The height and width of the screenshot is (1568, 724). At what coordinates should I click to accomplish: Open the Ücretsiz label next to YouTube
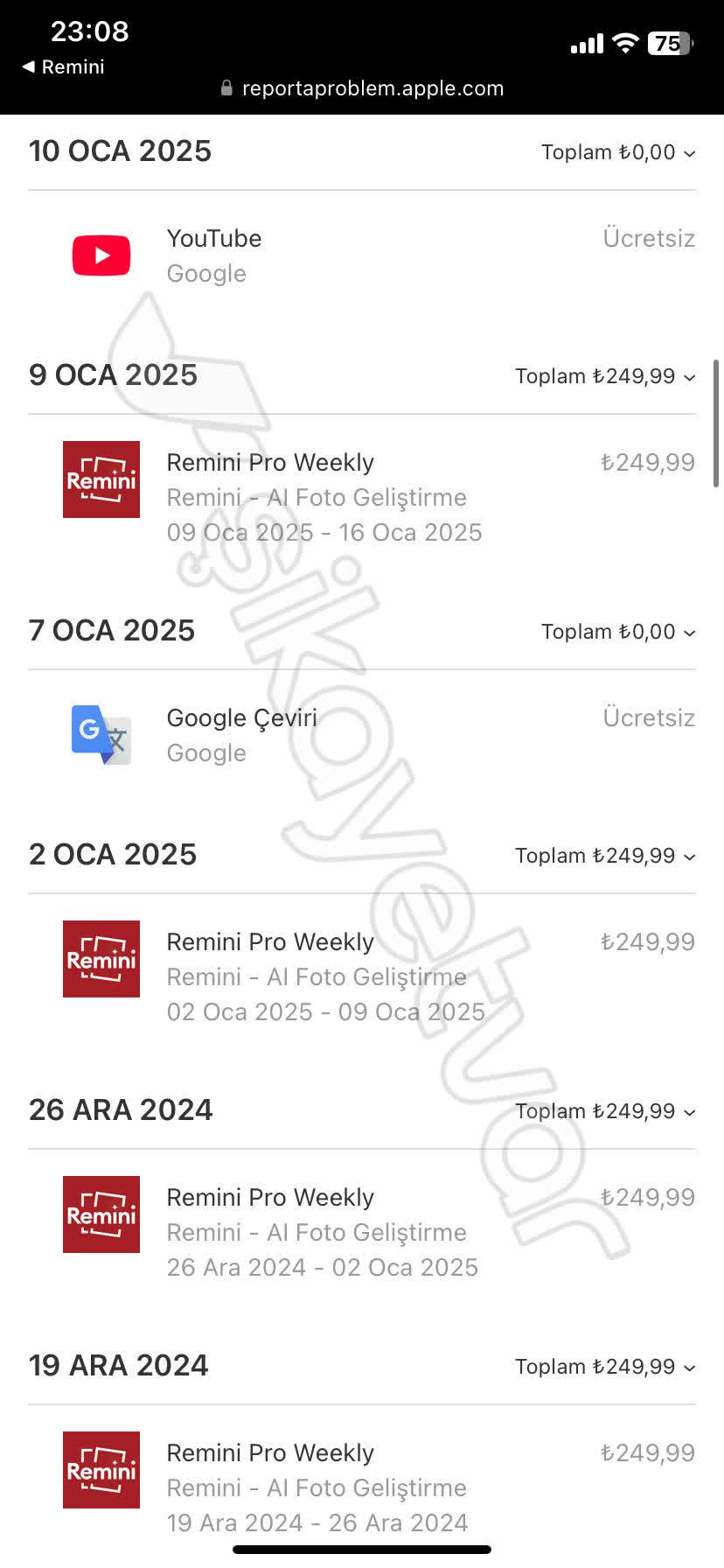pos(648,238)
